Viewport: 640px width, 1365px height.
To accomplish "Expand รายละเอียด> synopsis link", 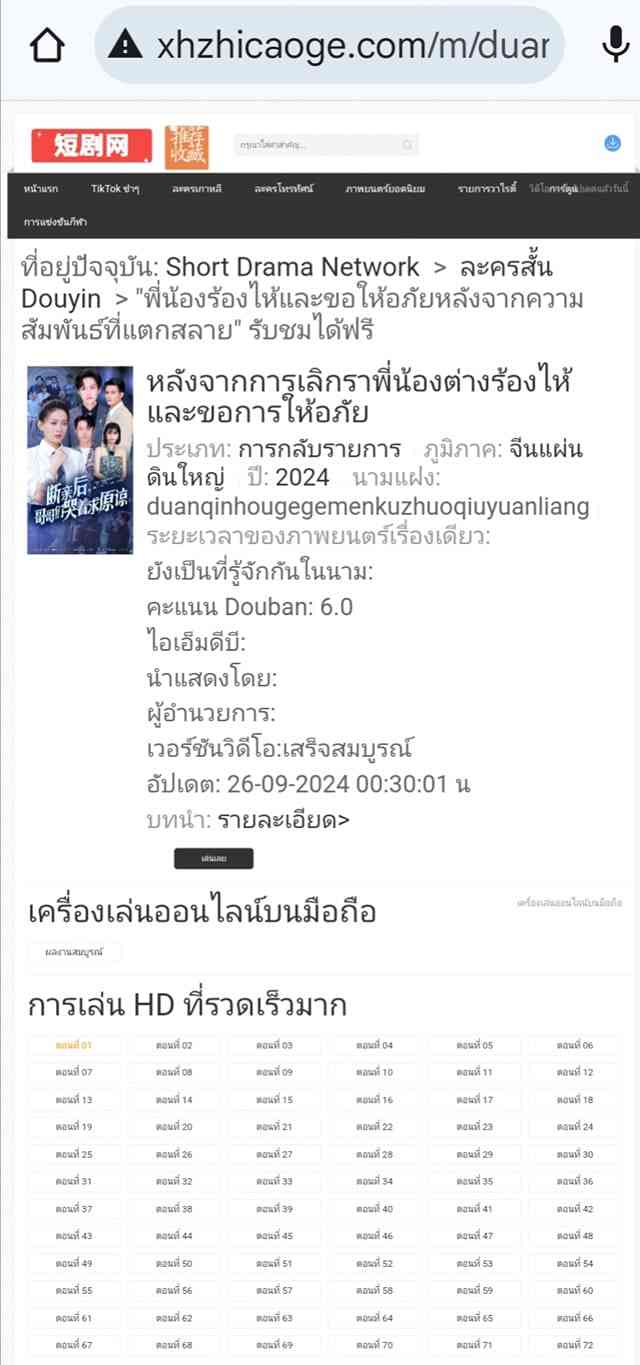I will (x=284, y=821).
